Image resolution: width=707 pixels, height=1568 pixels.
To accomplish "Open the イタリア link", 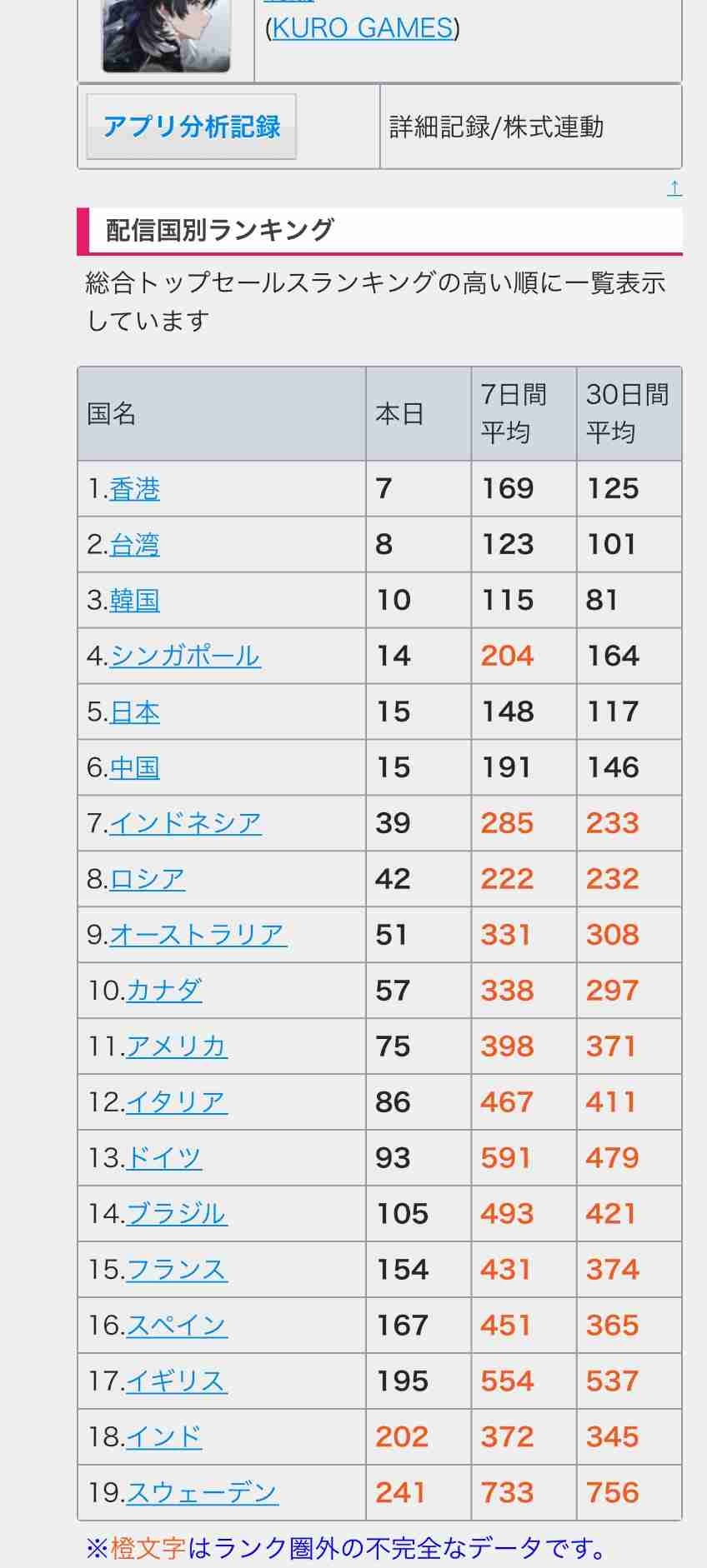I will tap(177, 1103).
